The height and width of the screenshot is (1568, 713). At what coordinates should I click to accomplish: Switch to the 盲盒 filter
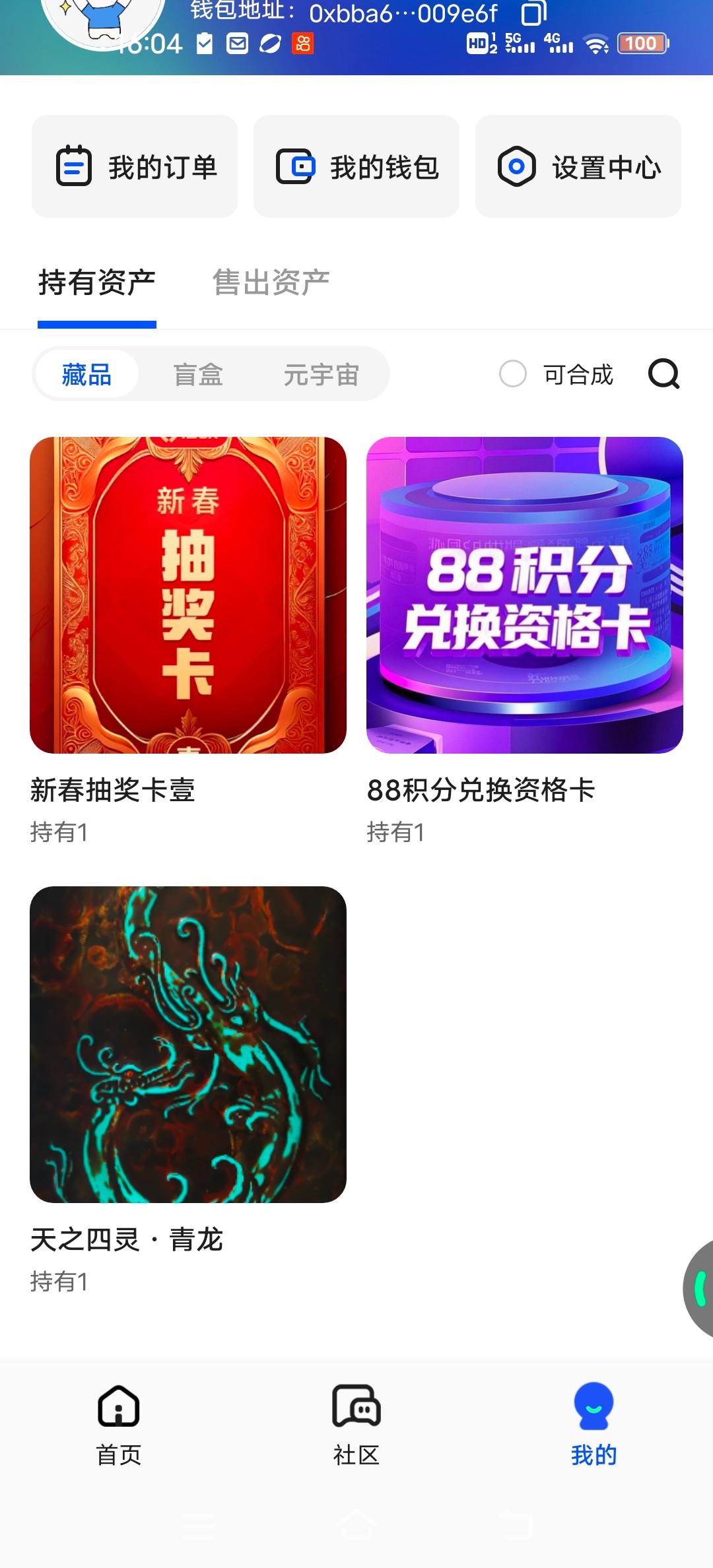[198, 374]
